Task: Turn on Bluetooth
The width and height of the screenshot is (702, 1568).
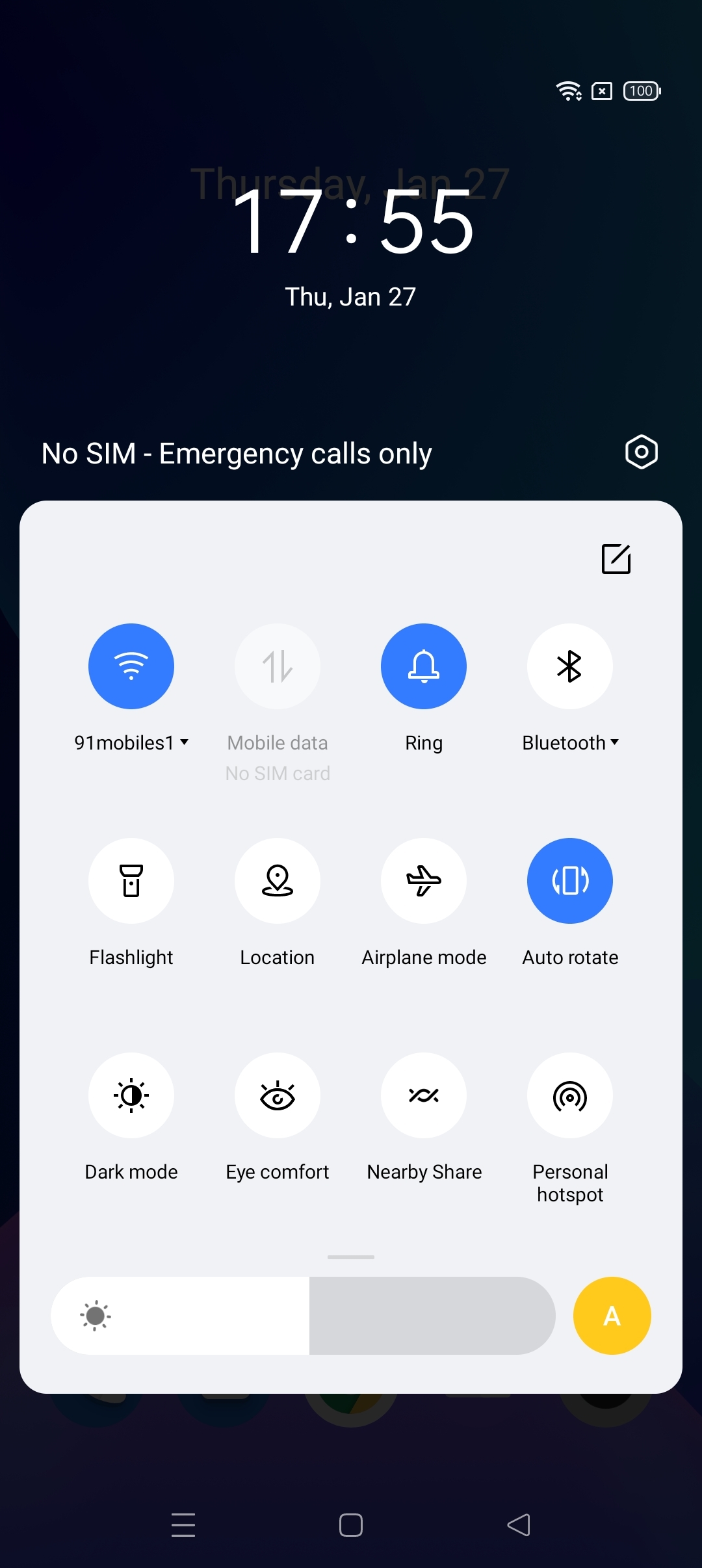Action: tap(570, 666)
